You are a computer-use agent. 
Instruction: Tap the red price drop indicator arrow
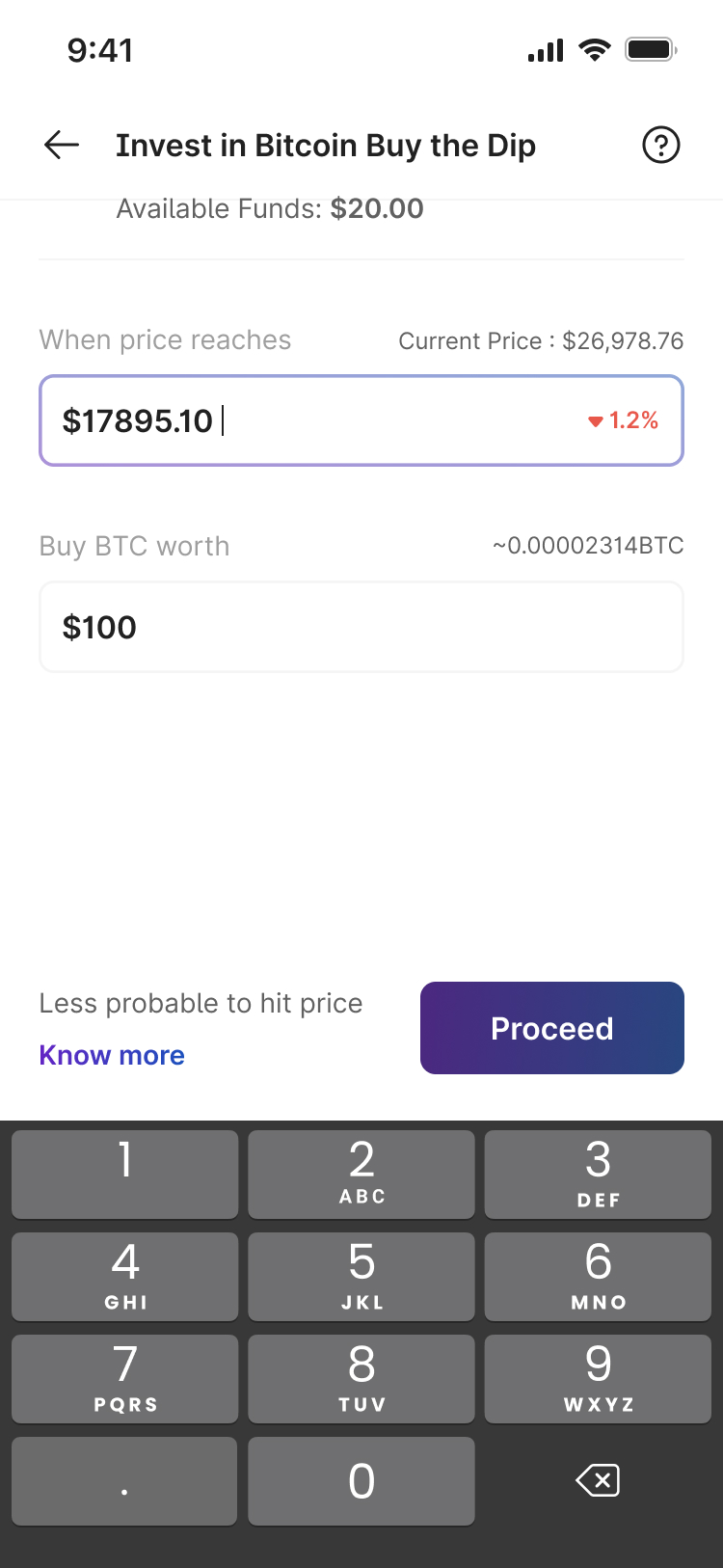click(x=596, y=420)
